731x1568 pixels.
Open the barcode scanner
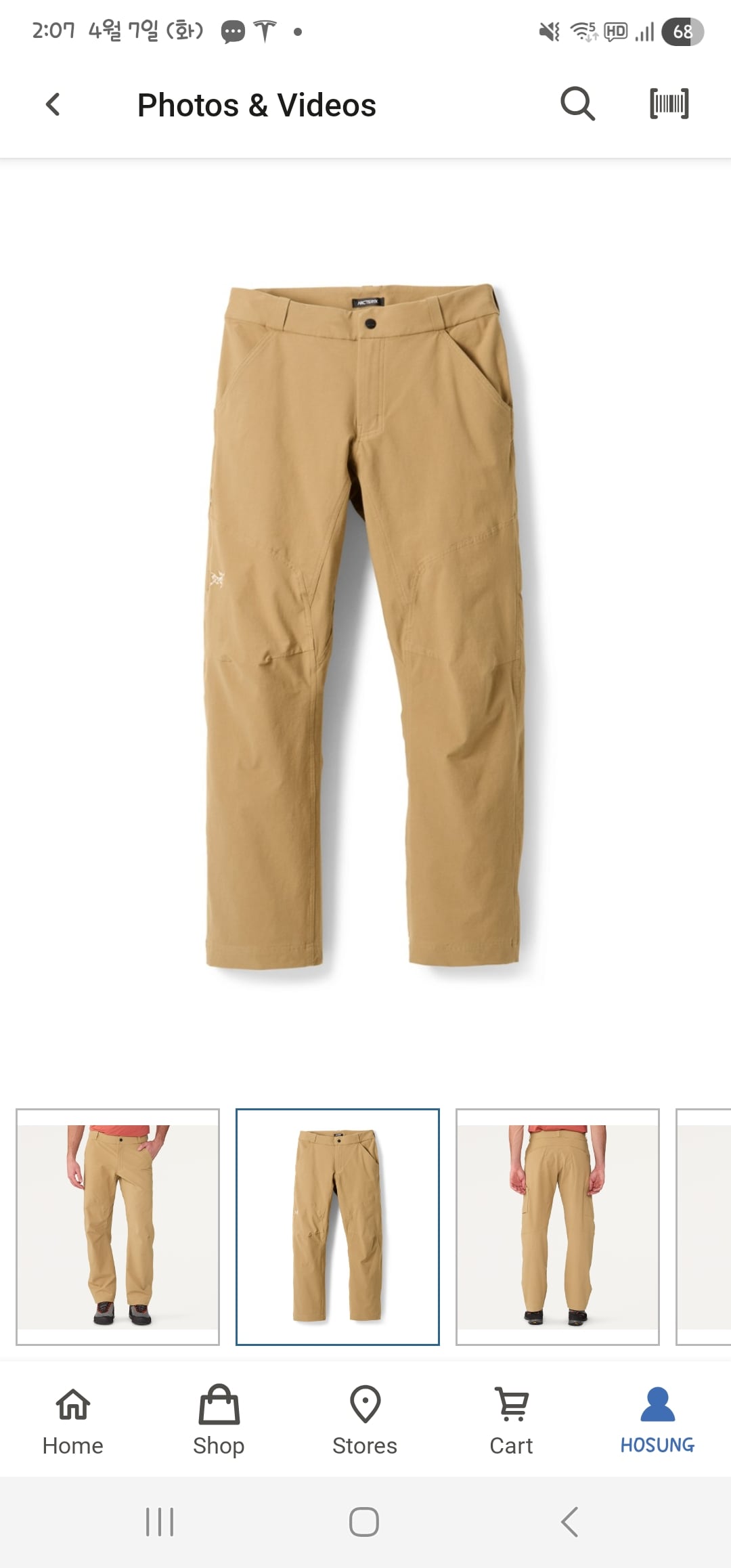(669, 104)
